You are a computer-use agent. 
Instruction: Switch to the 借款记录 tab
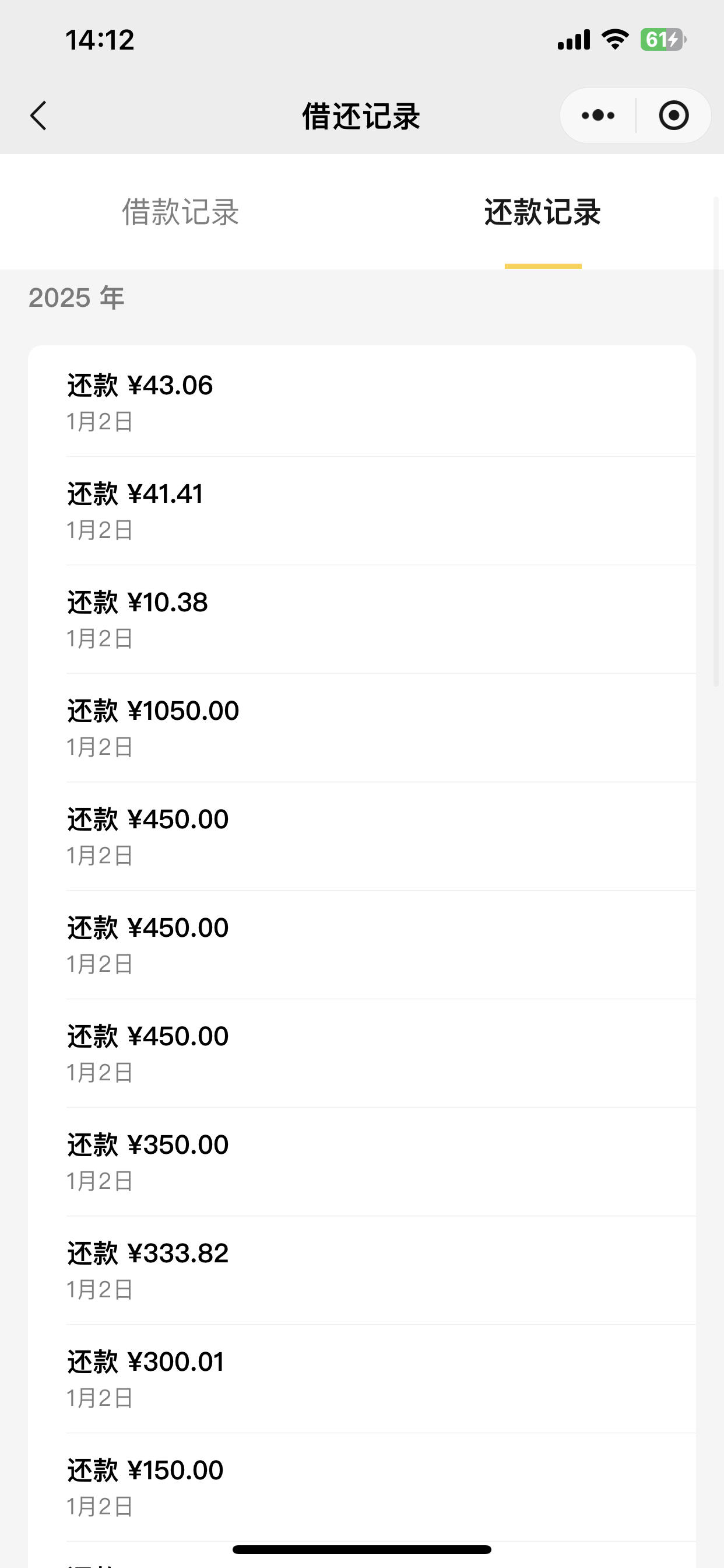[181, 212]
